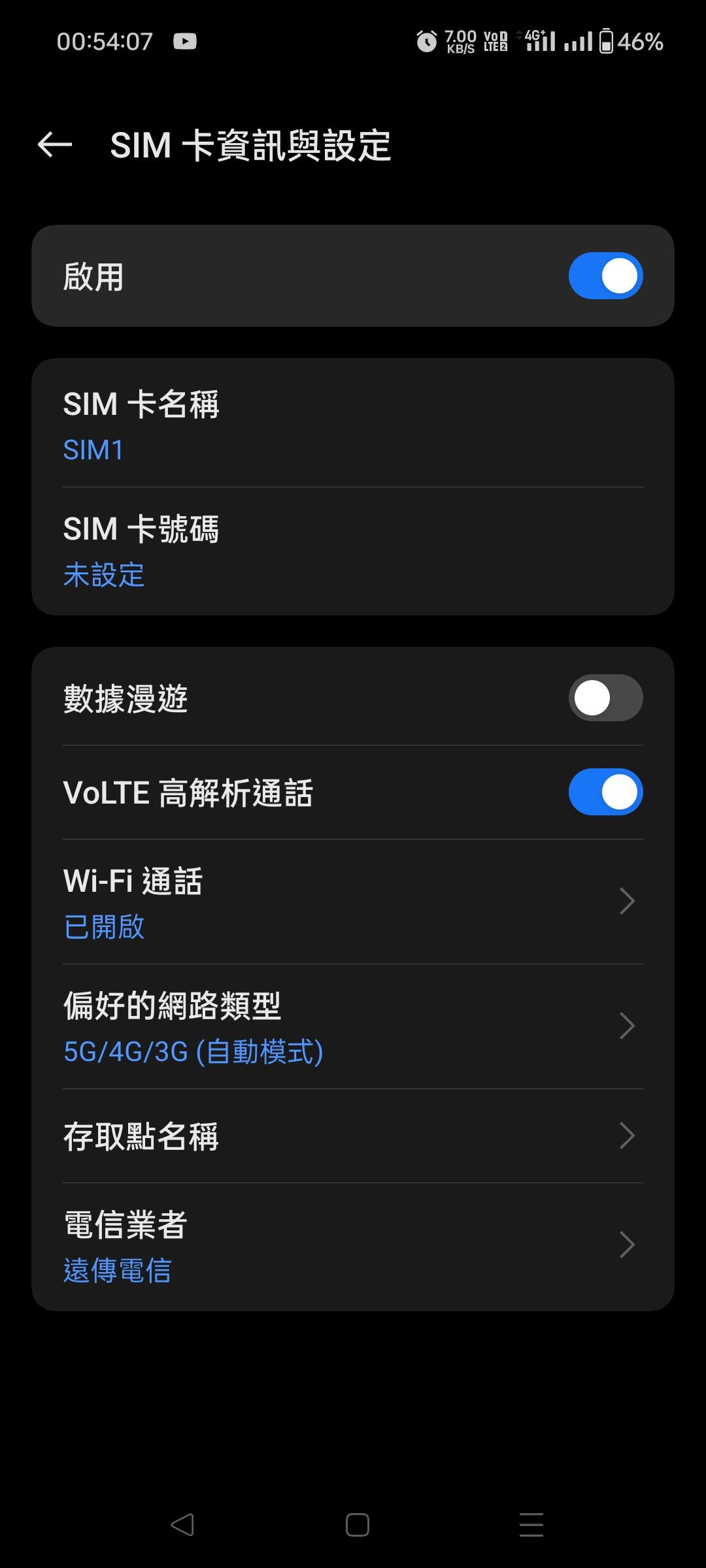Open the SIM 卡名稱 setting

(353, 425)
